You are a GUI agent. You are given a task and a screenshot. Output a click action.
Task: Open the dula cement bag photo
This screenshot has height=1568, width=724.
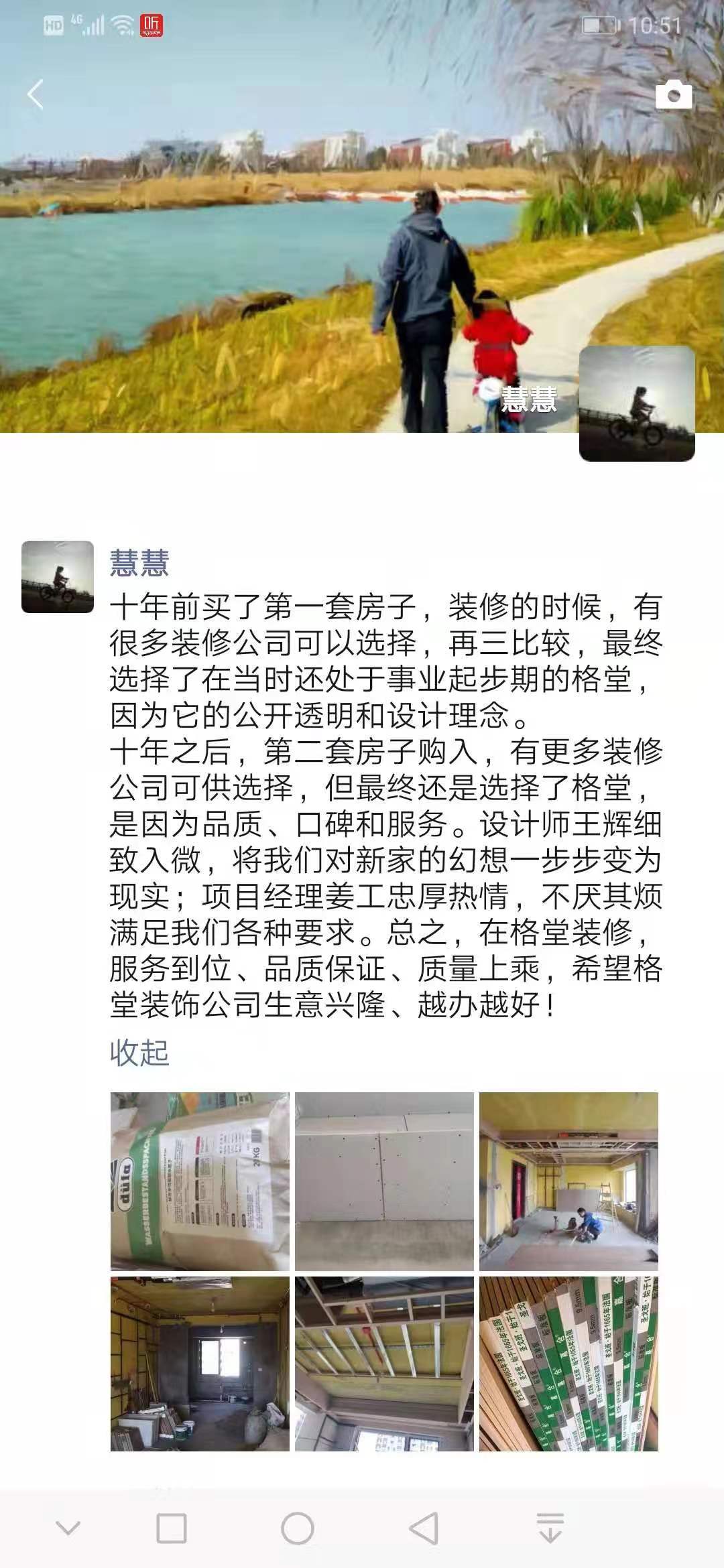[x=200, y=1181]
